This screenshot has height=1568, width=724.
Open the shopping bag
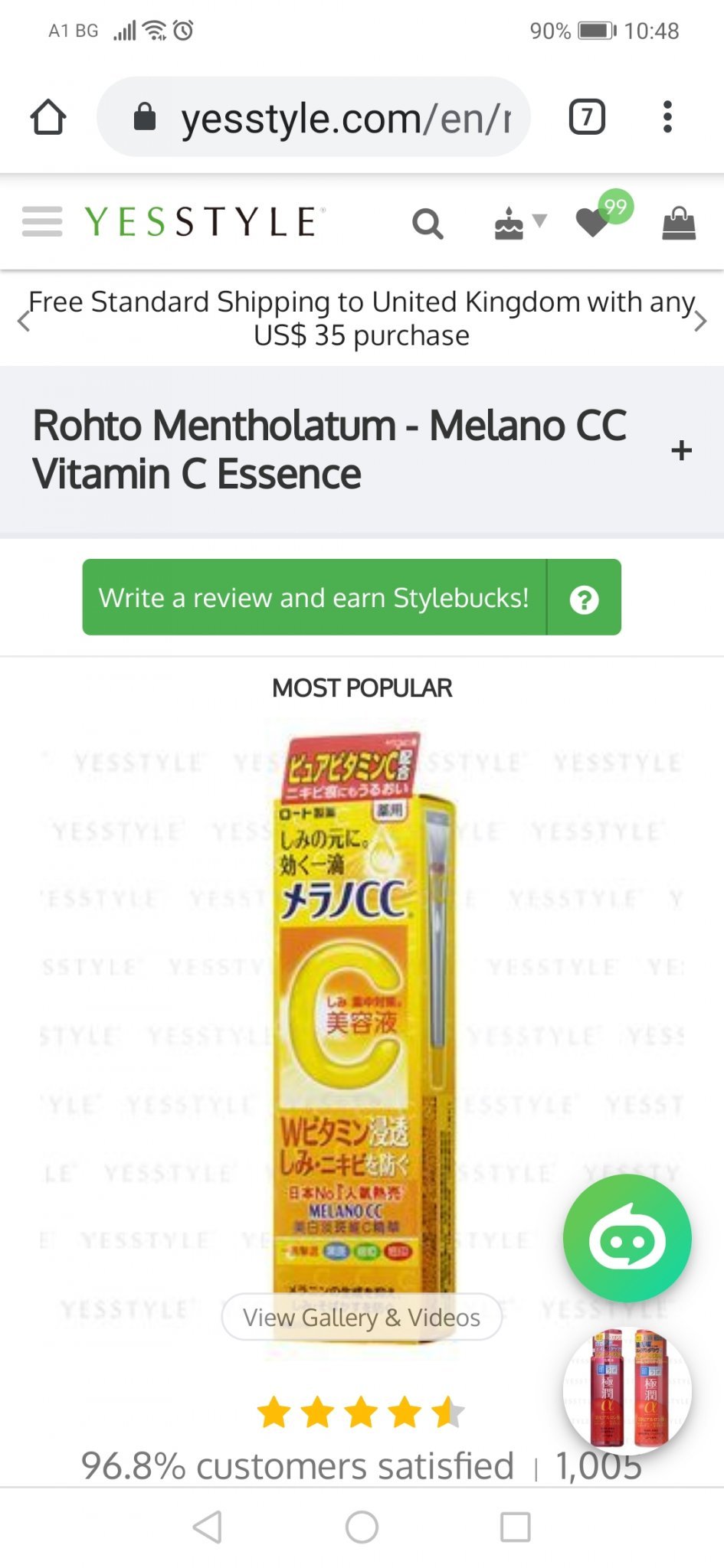(x=678, y=224)
